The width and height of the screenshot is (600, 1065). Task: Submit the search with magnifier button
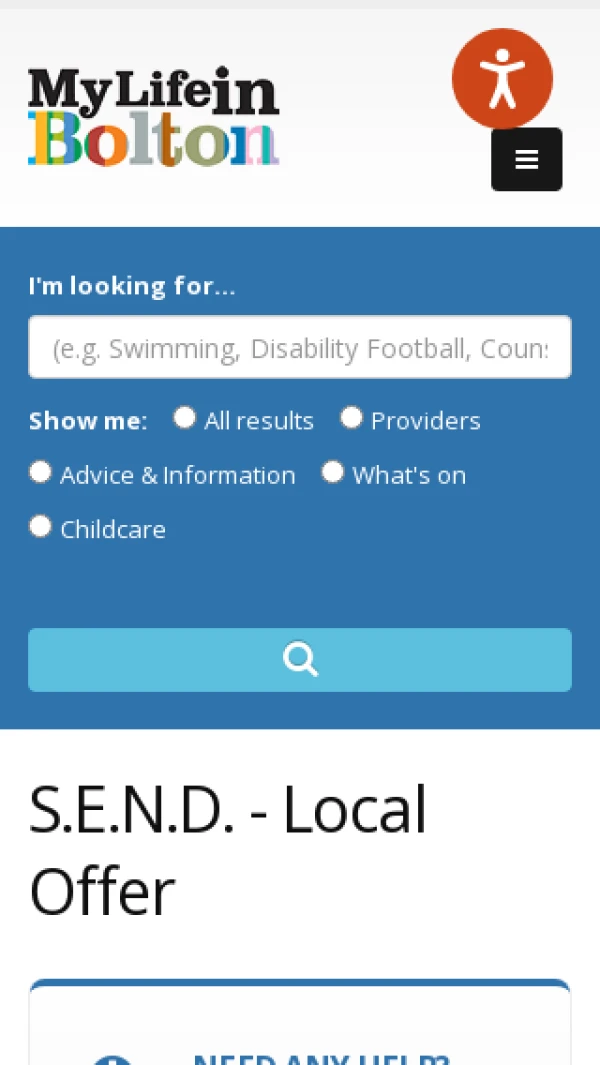(300, 660)
